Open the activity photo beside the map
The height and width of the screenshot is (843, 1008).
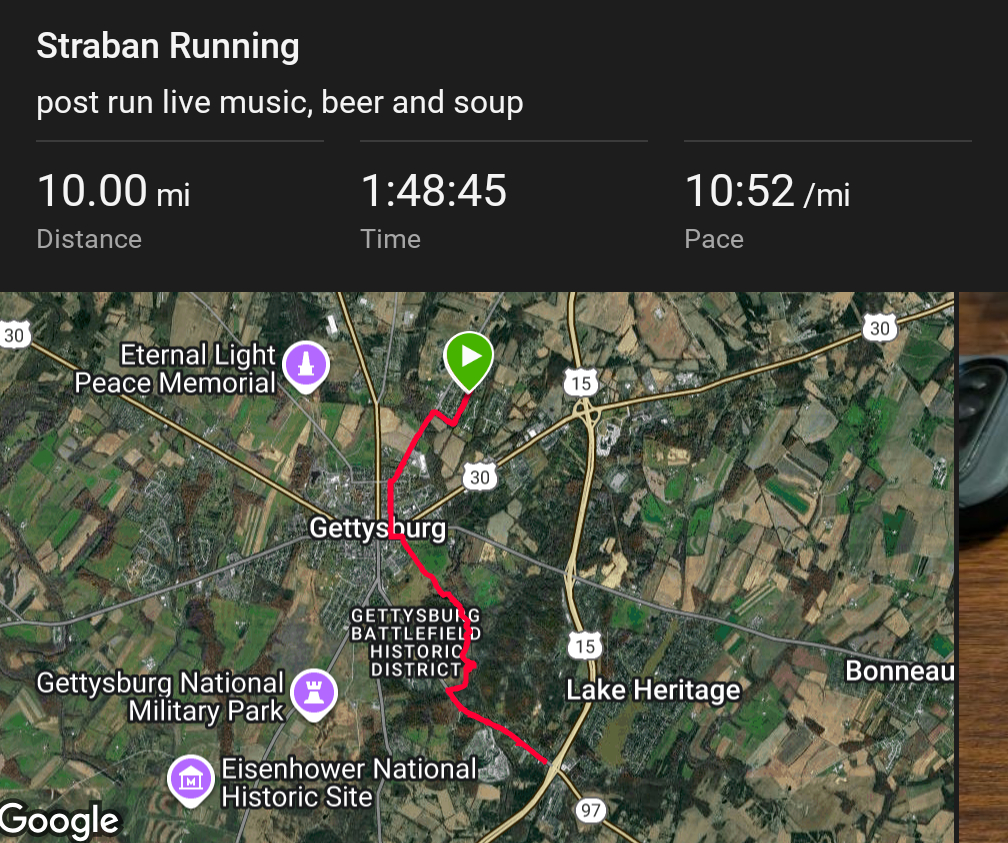(984, 567)
